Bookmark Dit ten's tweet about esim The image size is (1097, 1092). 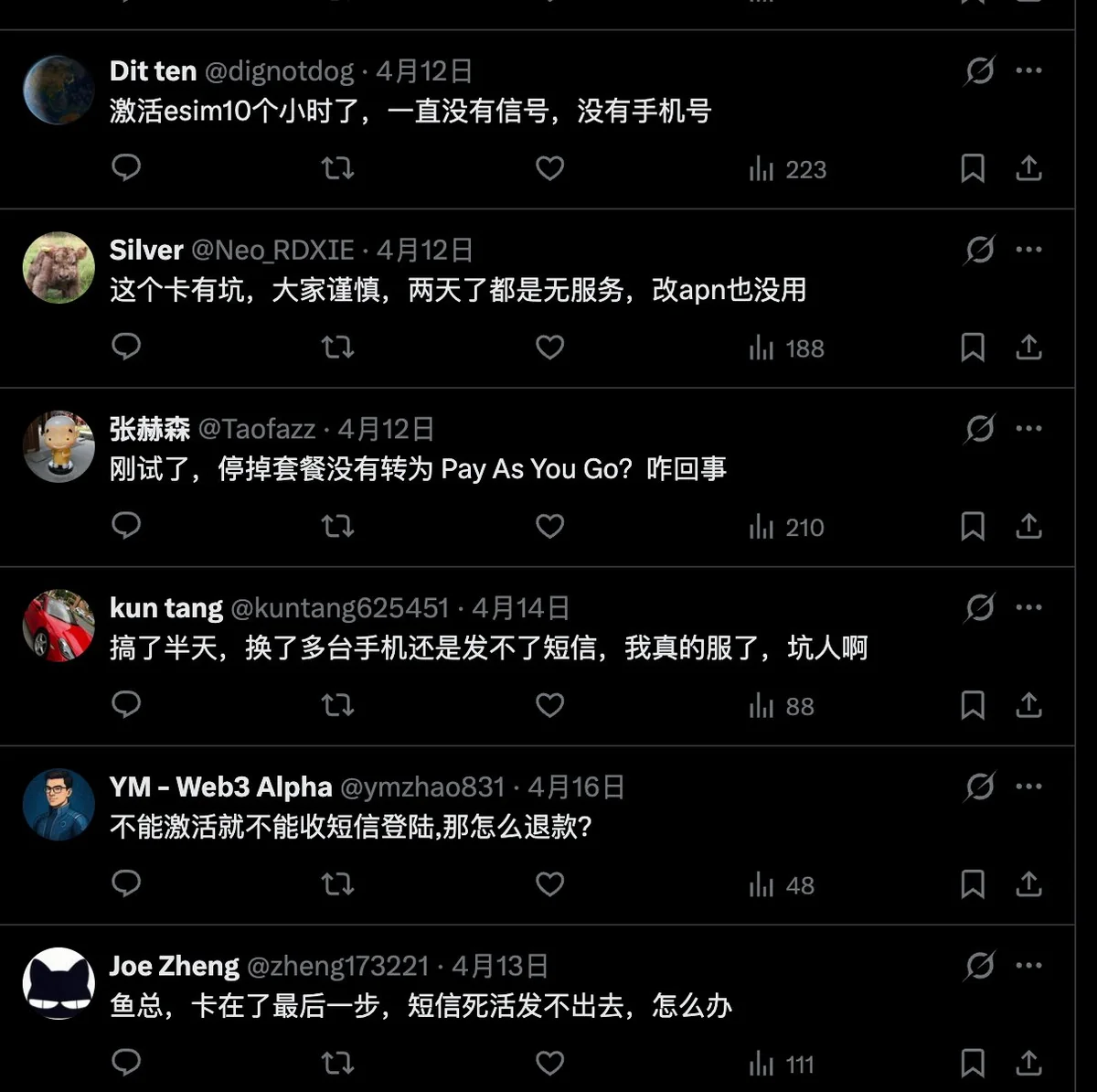click(x=973, y=168)
